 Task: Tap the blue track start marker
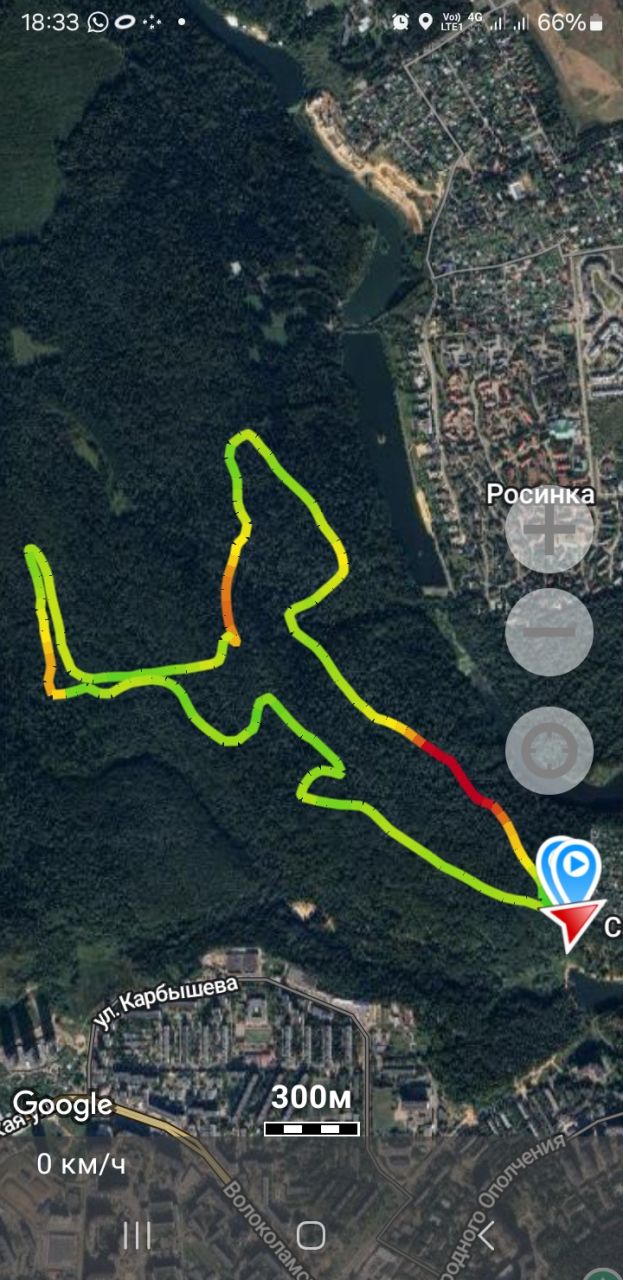(x=572, y=868)
